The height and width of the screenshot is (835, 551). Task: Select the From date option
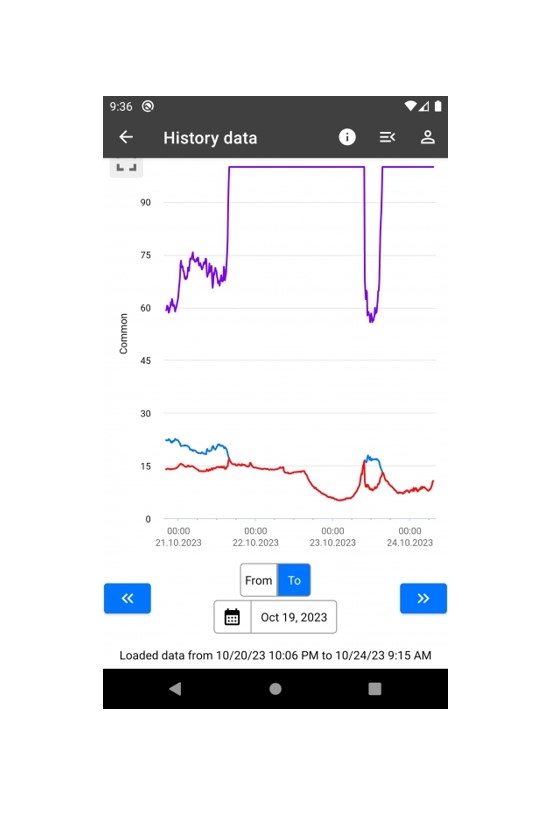tap(259, 580)
